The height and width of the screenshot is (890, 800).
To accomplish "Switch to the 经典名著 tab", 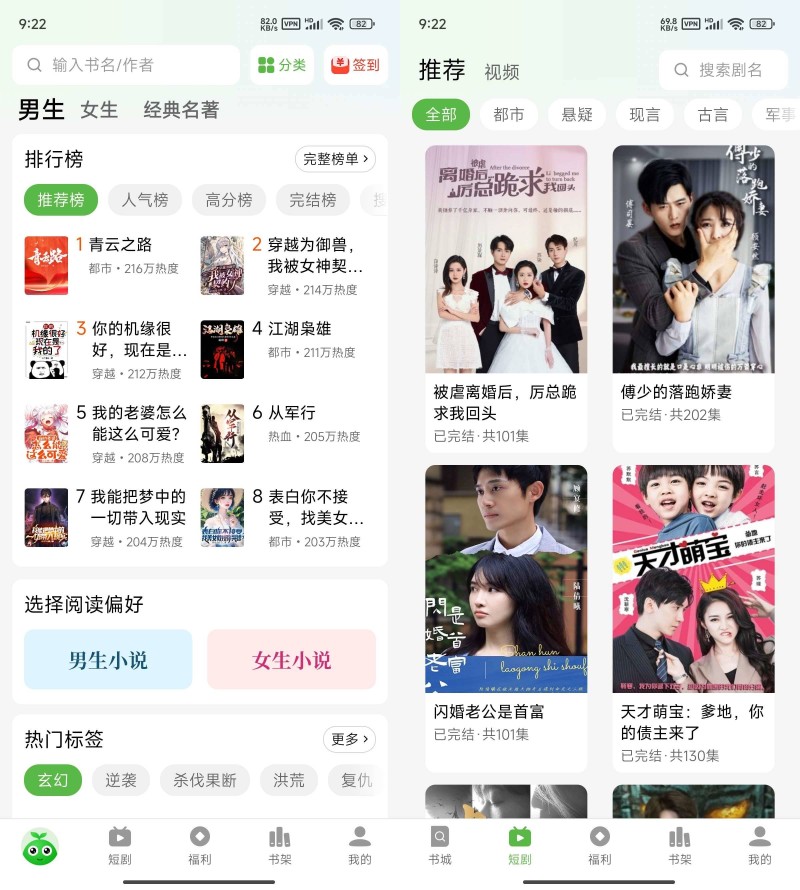I will click(181, 110).
